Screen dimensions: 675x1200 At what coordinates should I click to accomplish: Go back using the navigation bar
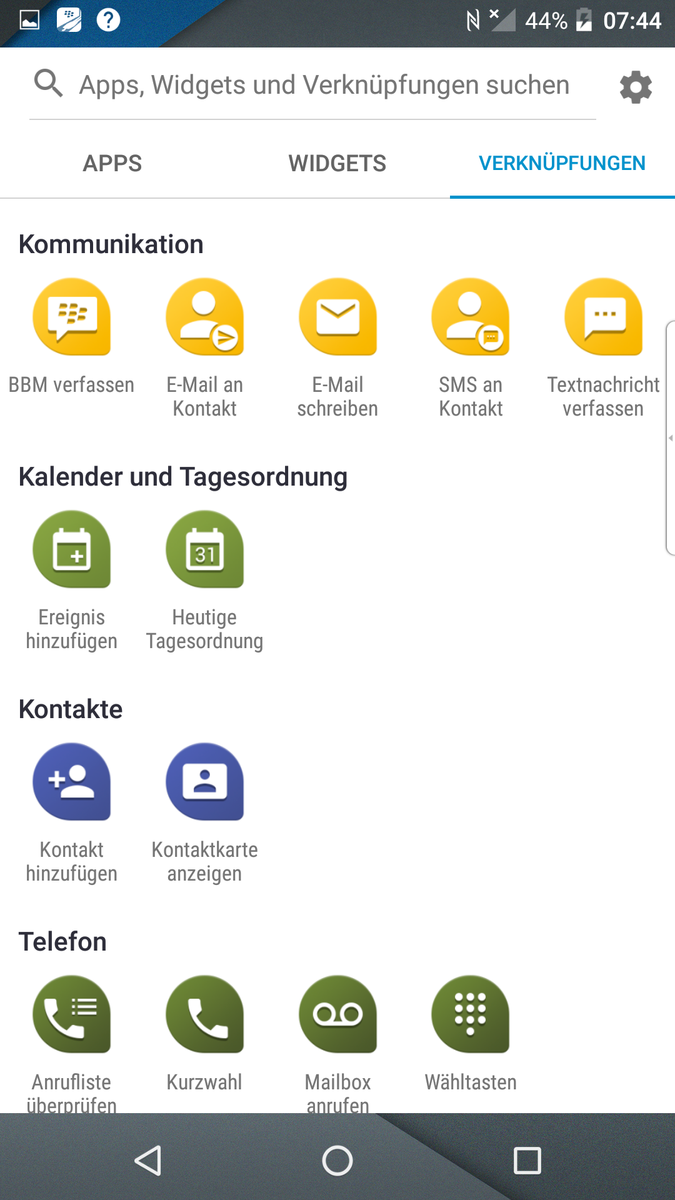(148, 1159)
